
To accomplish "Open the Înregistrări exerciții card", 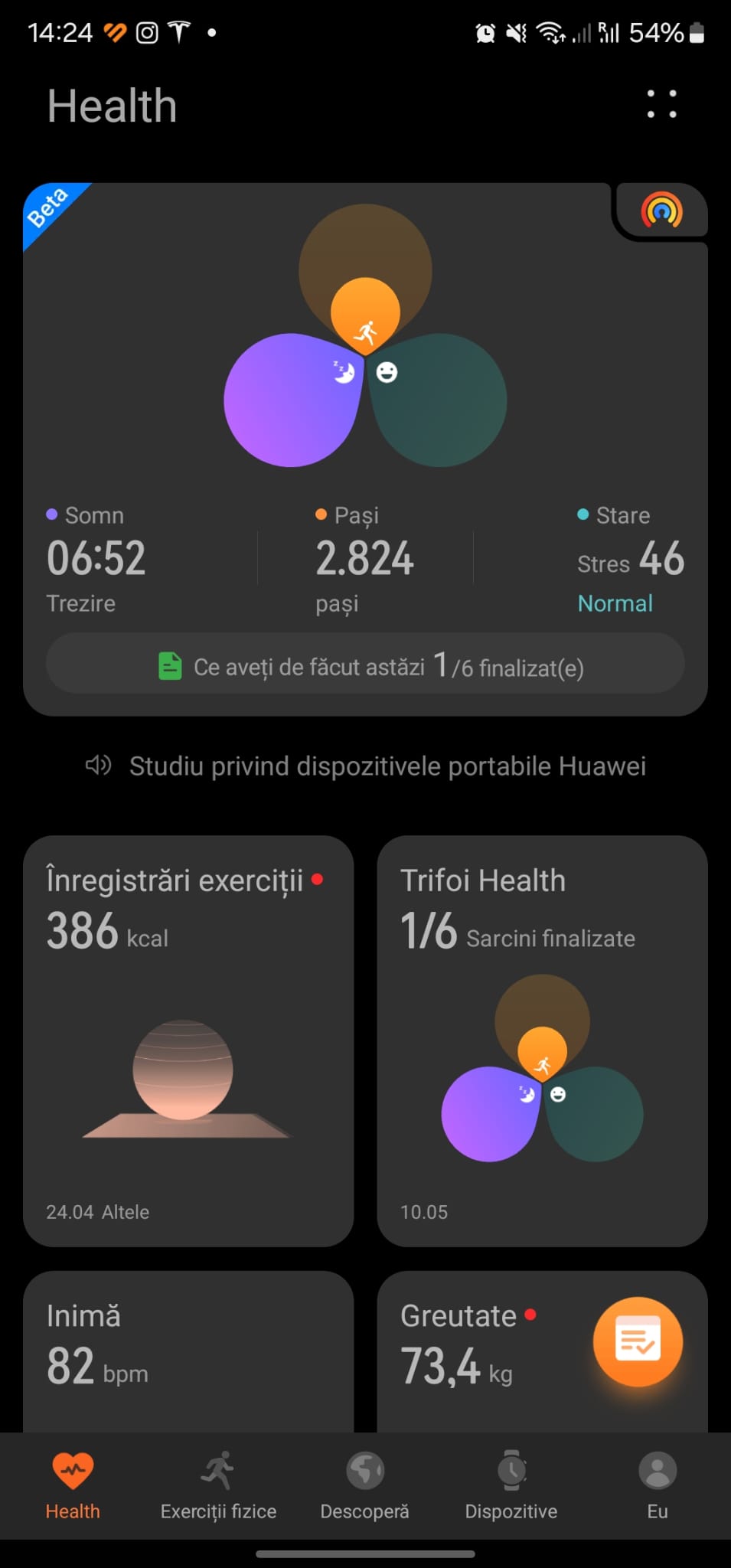I will coord(188,1041).
